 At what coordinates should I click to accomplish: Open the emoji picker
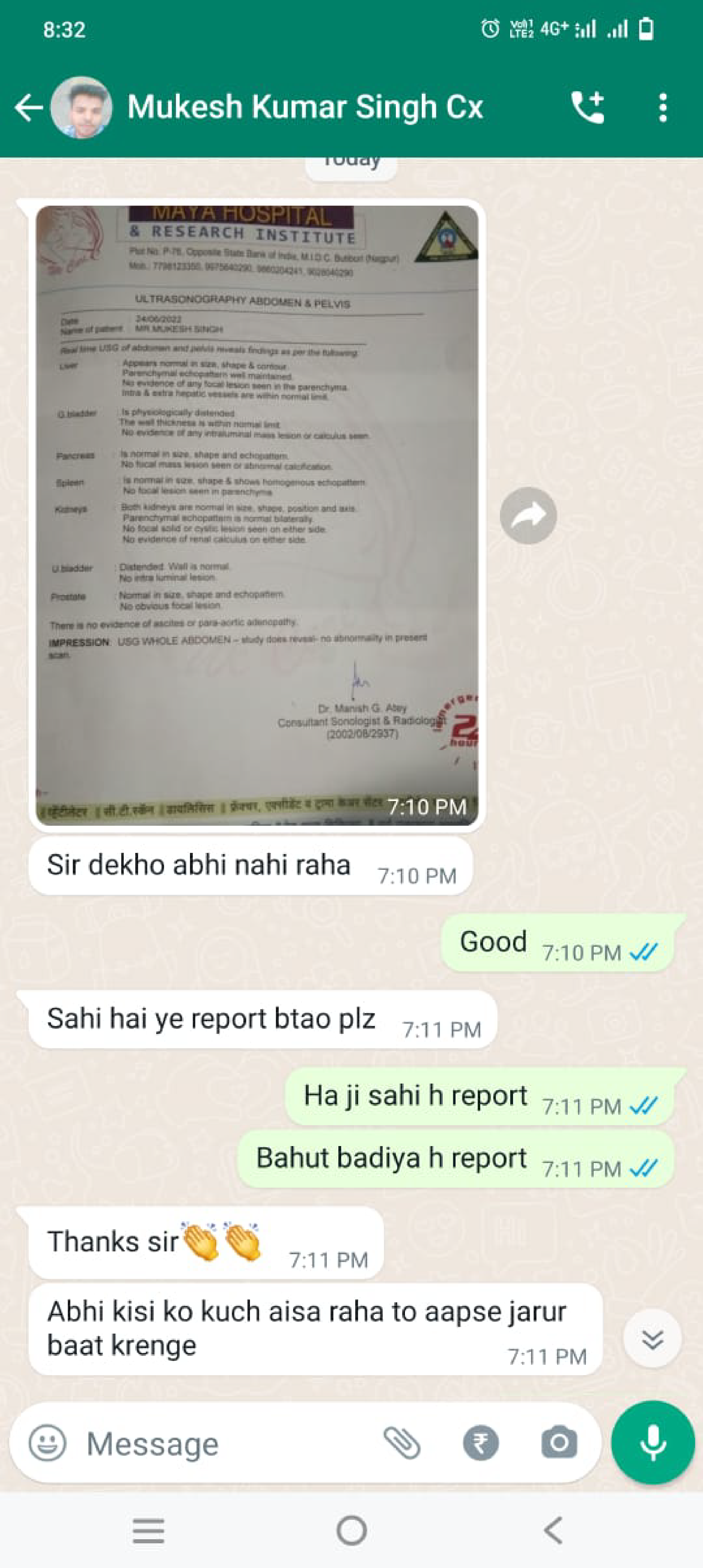47,1443
